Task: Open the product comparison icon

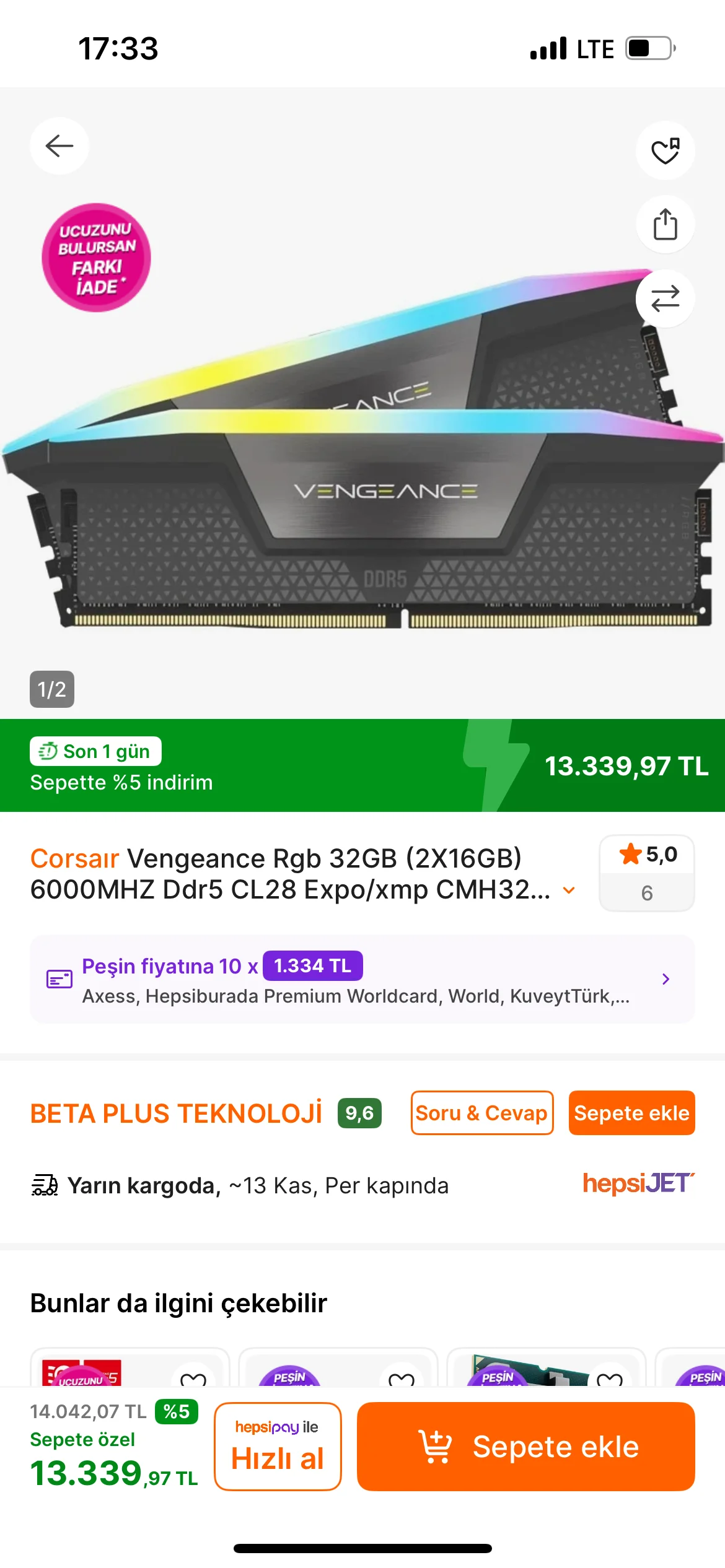Action: click(665, 298)
